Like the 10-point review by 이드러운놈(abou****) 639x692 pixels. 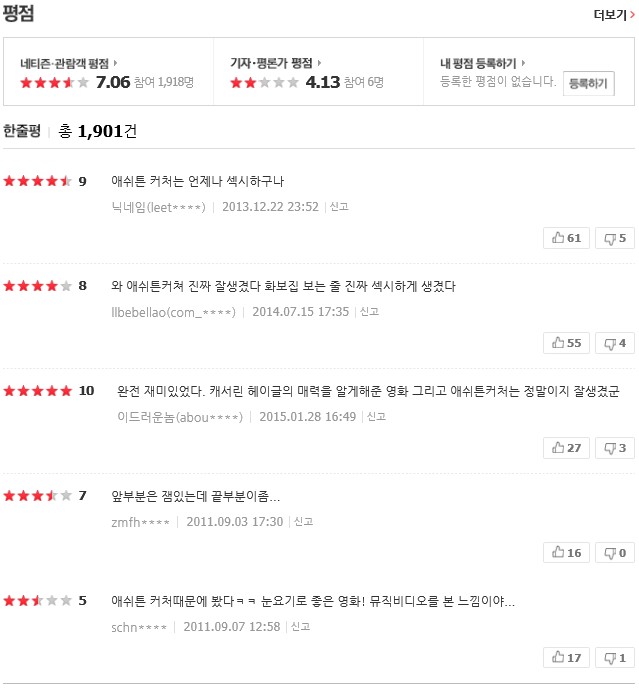(566, 447)
